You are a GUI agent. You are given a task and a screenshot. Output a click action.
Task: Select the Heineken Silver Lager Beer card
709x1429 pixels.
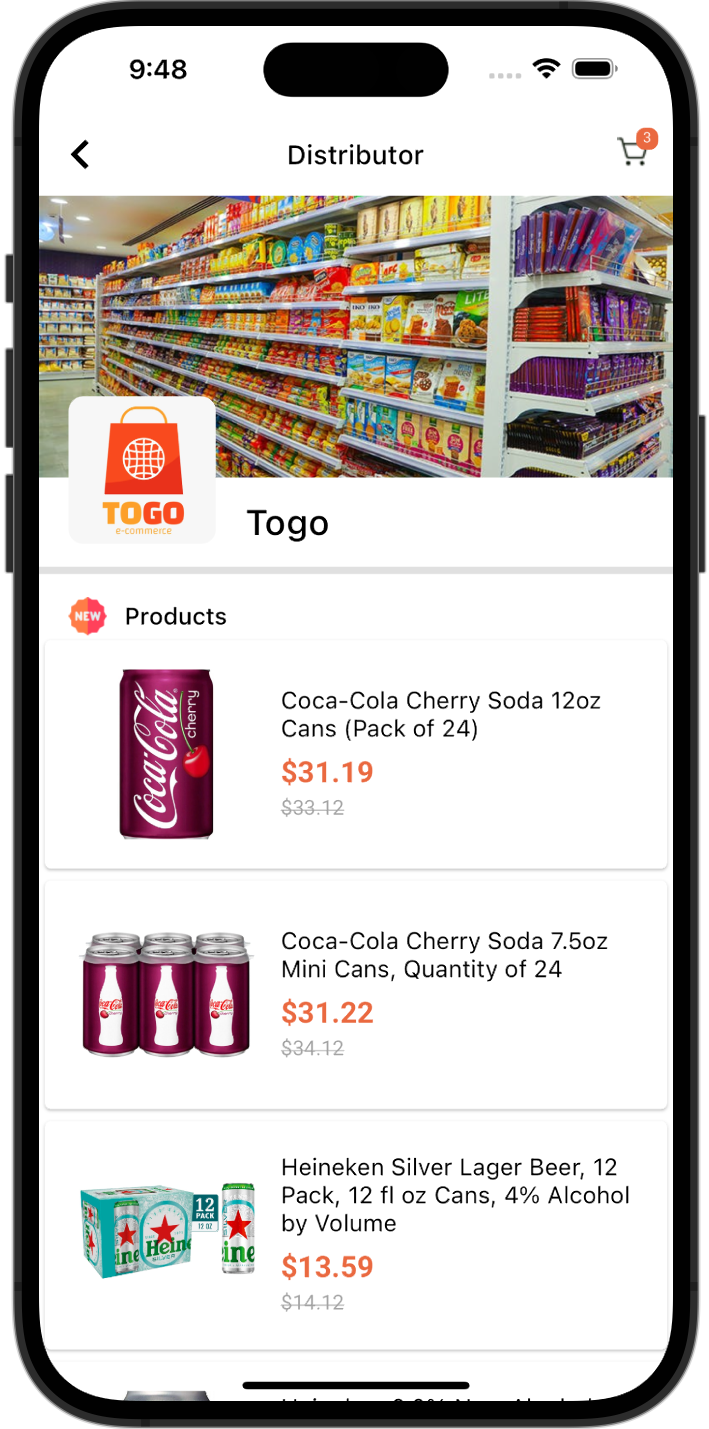tap(356, 1234)
